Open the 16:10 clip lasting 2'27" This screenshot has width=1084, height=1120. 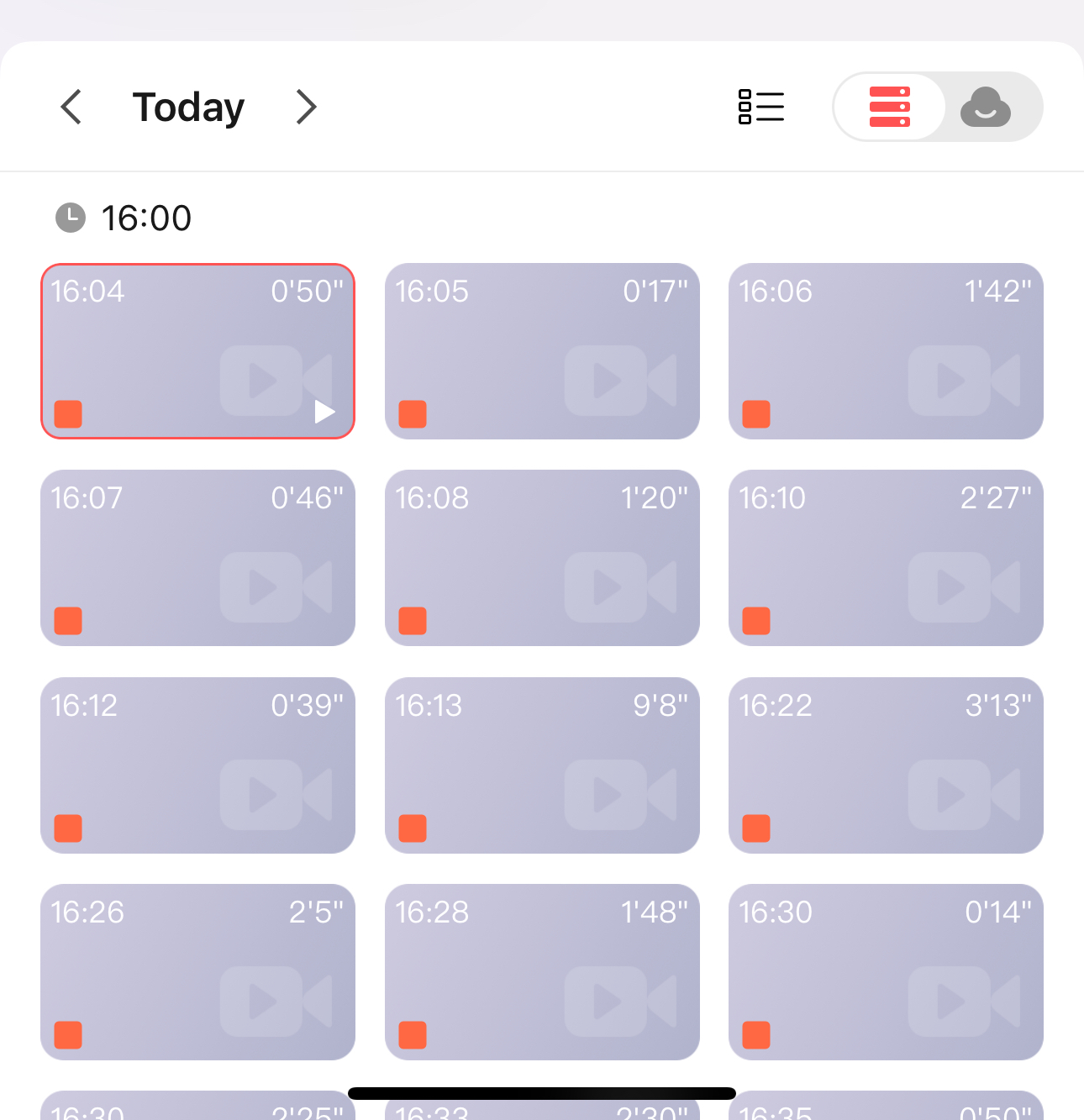pos(886,558)
